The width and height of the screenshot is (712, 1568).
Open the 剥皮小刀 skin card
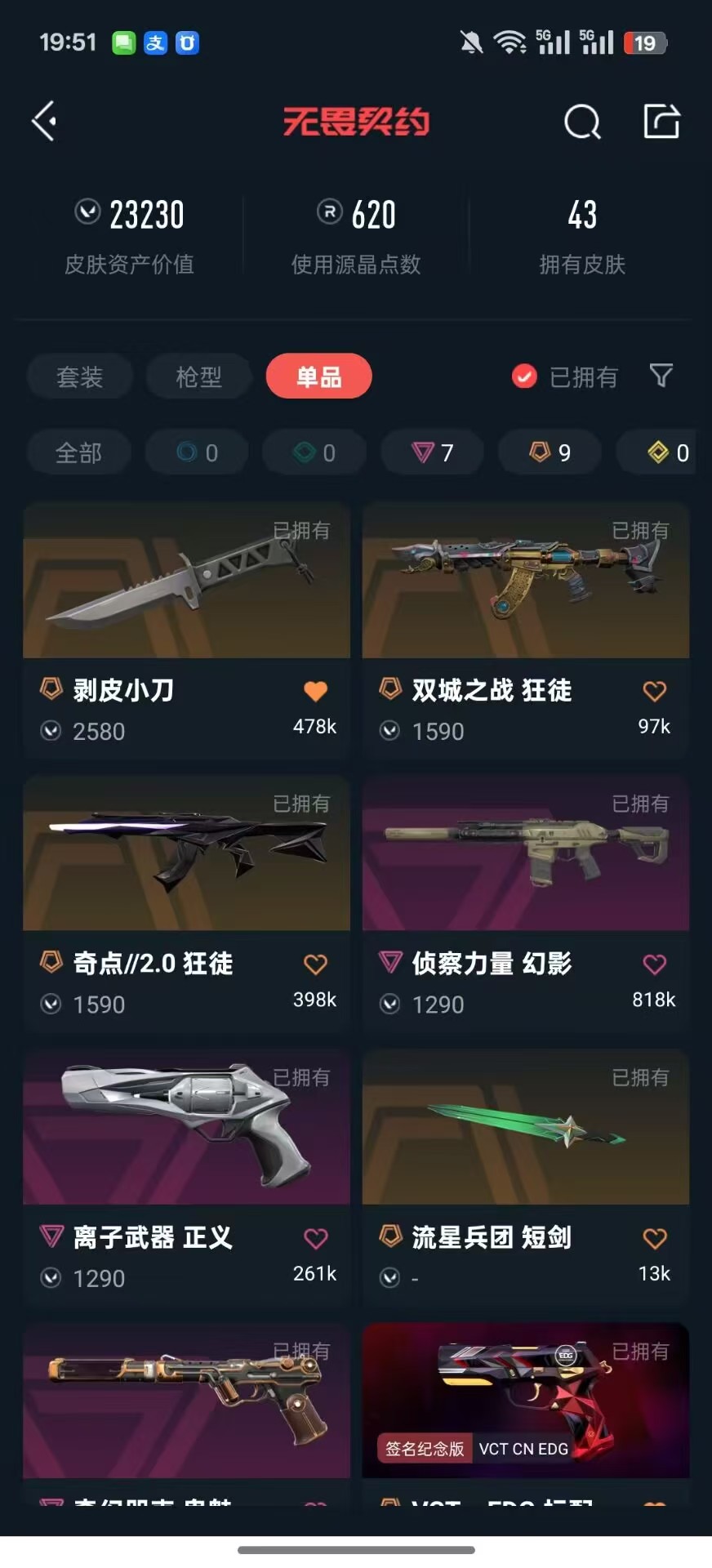187,630
